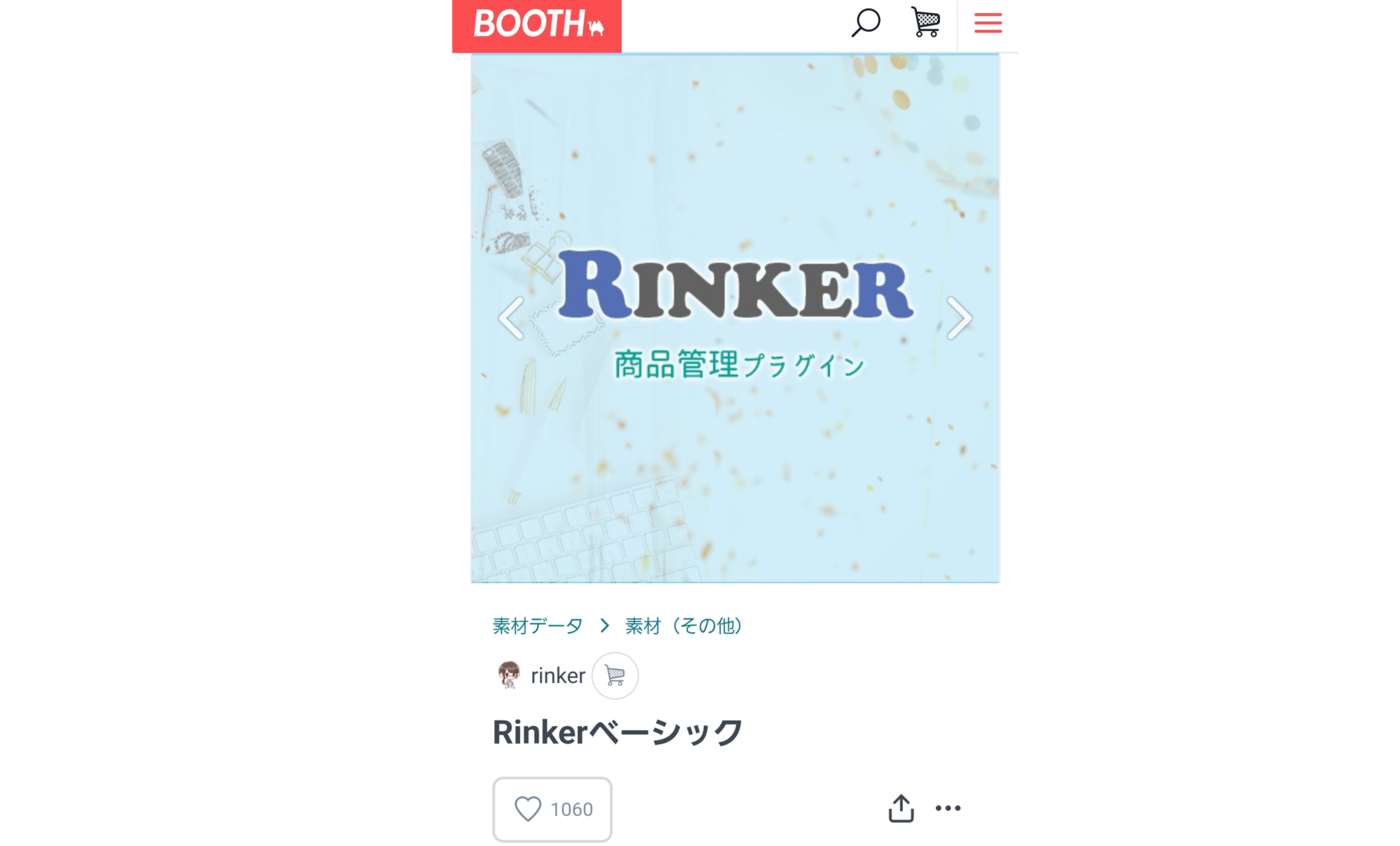Open the shopping cart
This screenshot has height=846, width=1400.
pyautogui.click(x=925, y=22)
